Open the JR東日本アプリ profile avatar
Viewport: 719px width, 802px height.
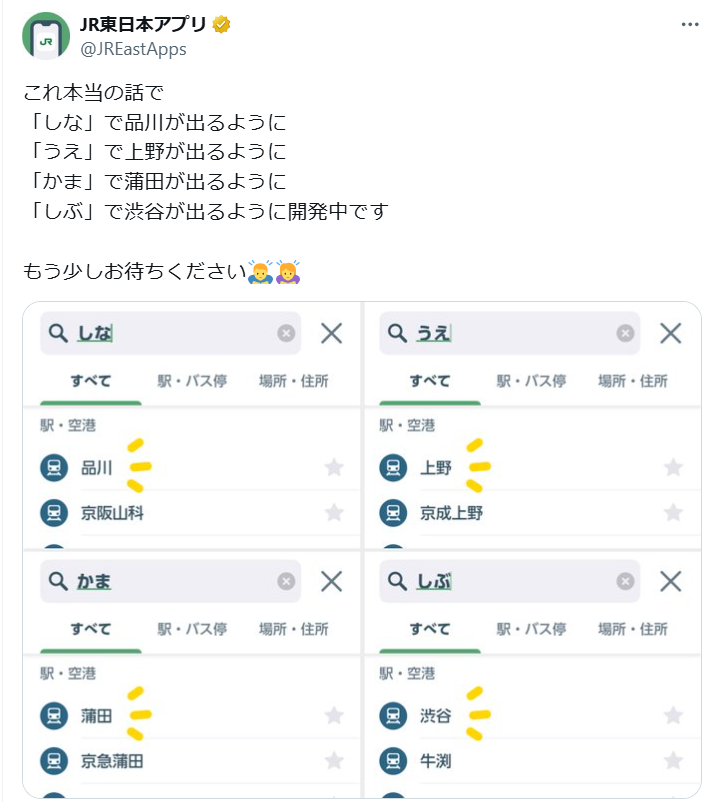click(45, 36)
